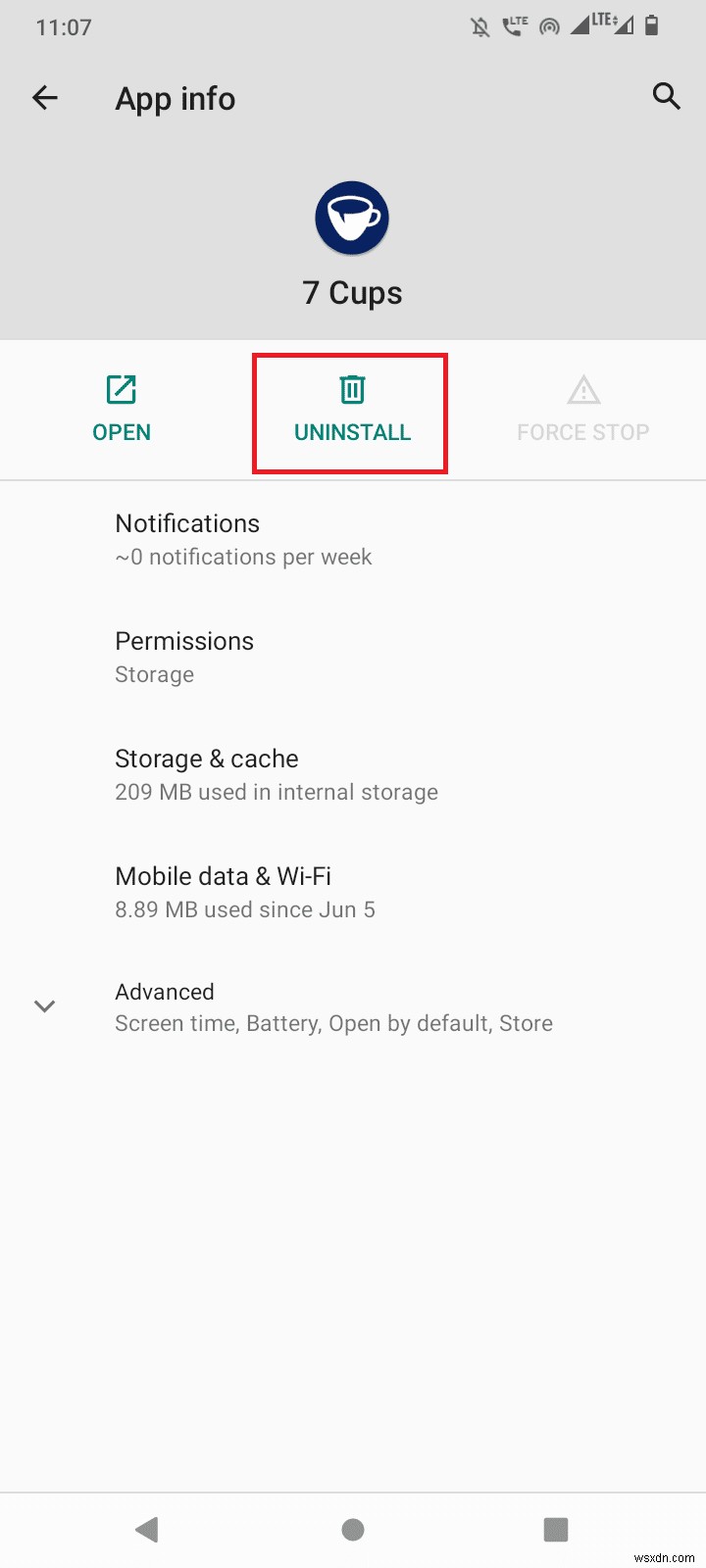Open the search icon on App info
The width and height of the screenshot is (706, 1568).
667,97
